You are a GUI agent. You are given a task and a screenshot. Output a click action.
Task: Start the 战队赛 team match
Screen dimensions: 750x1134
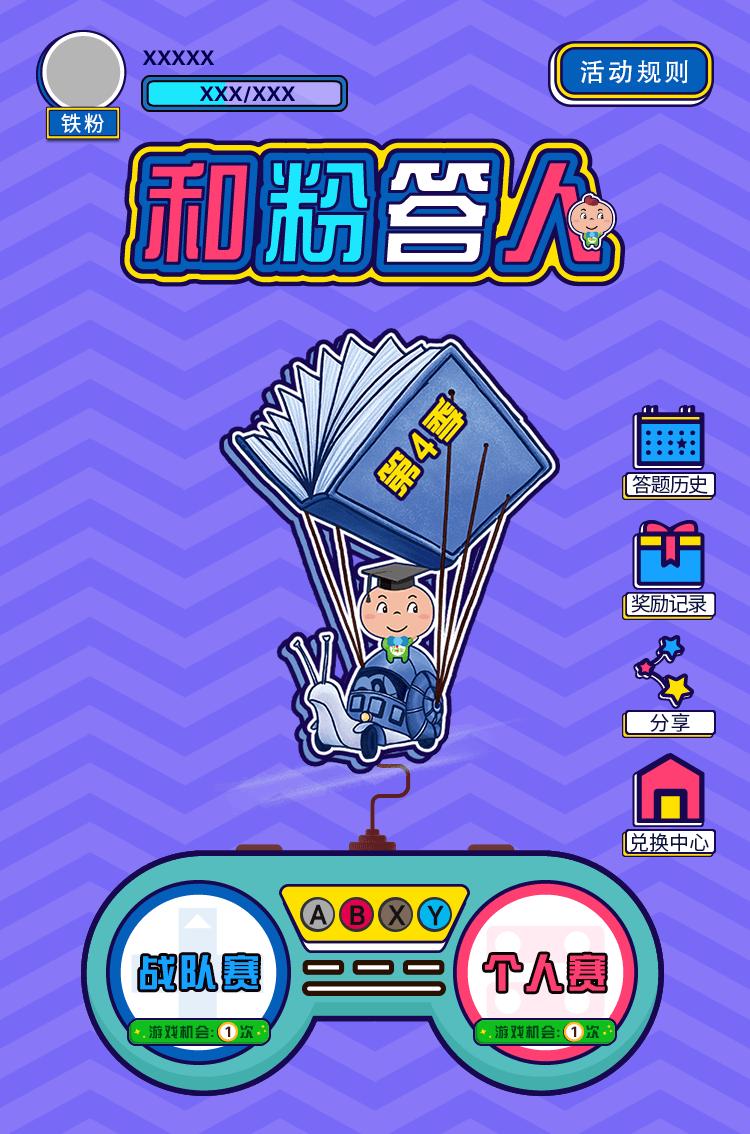(199, 971)
